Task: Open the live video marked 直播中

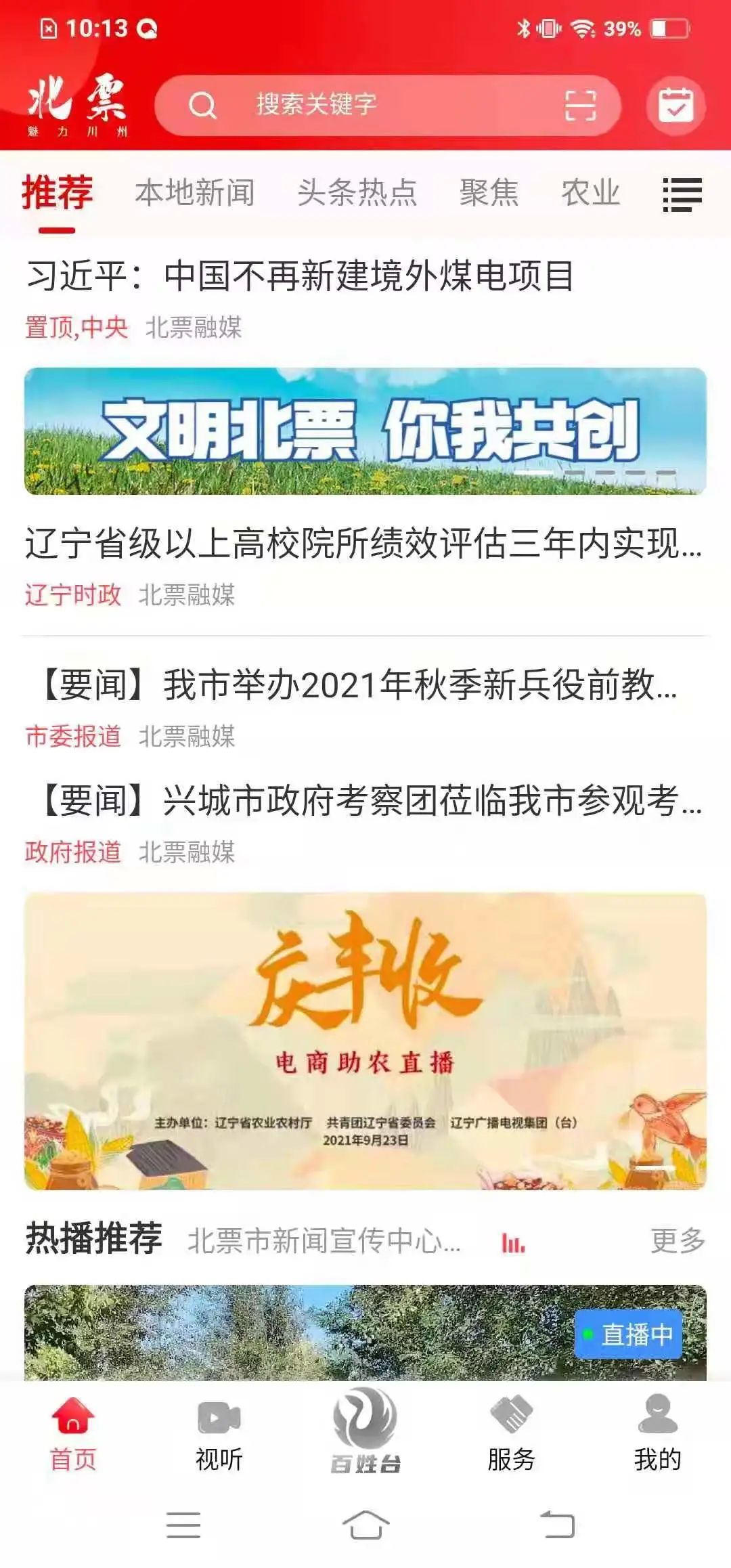Action: tap(365, 1332)
